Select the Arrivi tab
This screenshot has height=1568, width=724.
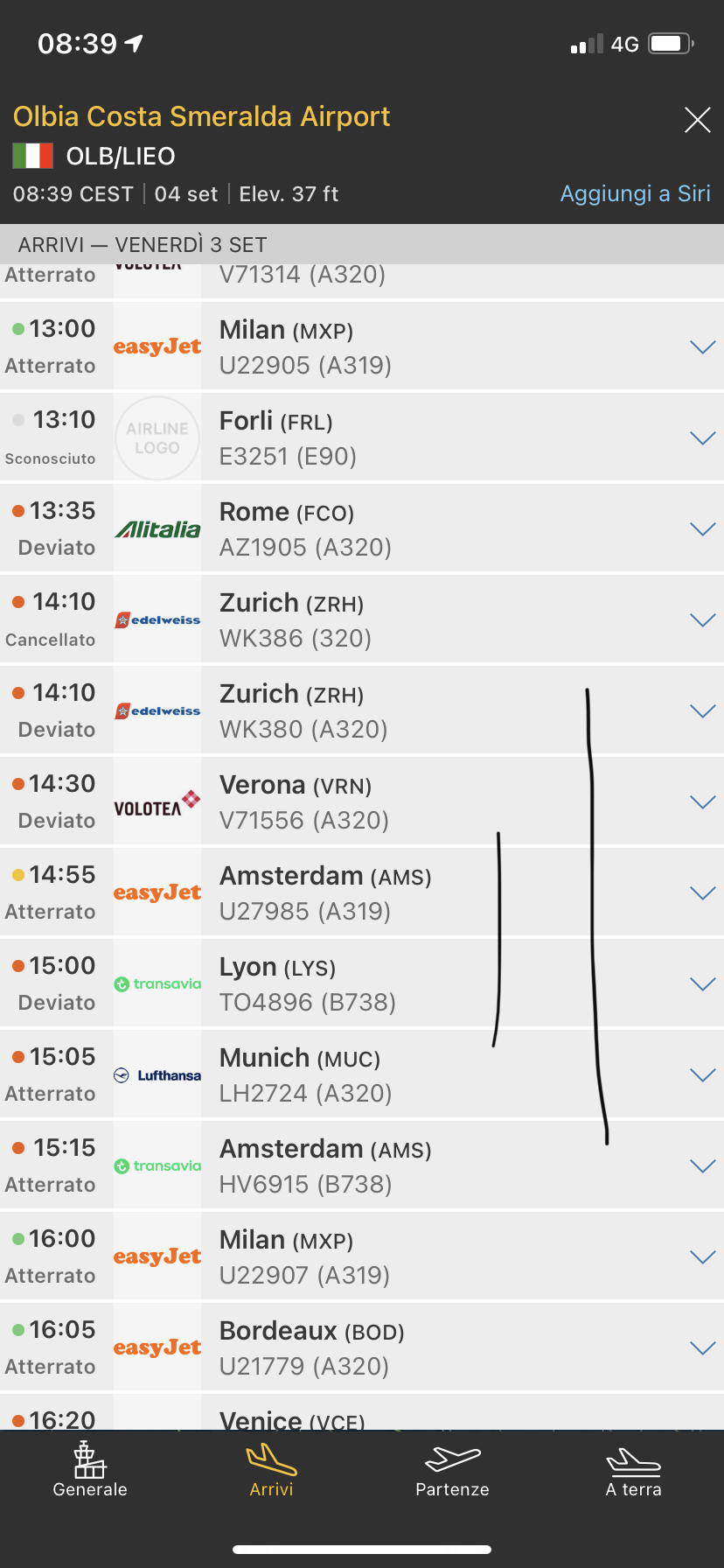271,1470
